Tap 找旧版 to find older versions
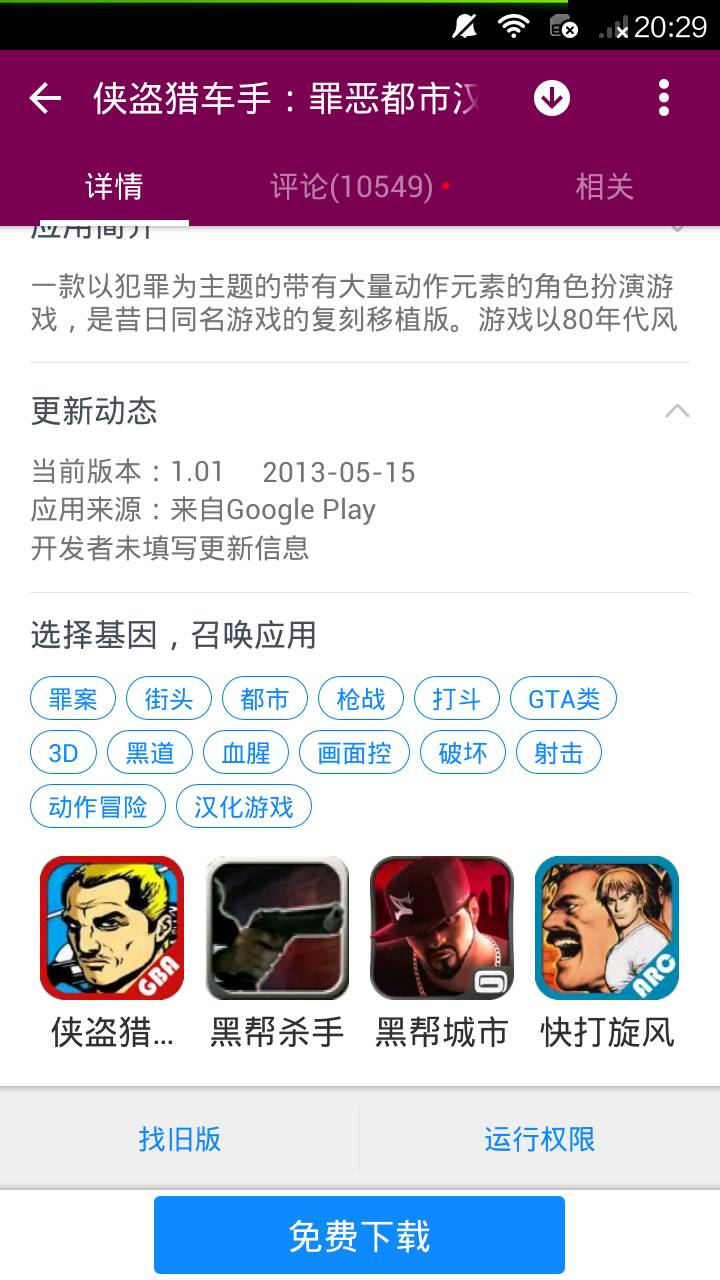 coord(180,1139)
